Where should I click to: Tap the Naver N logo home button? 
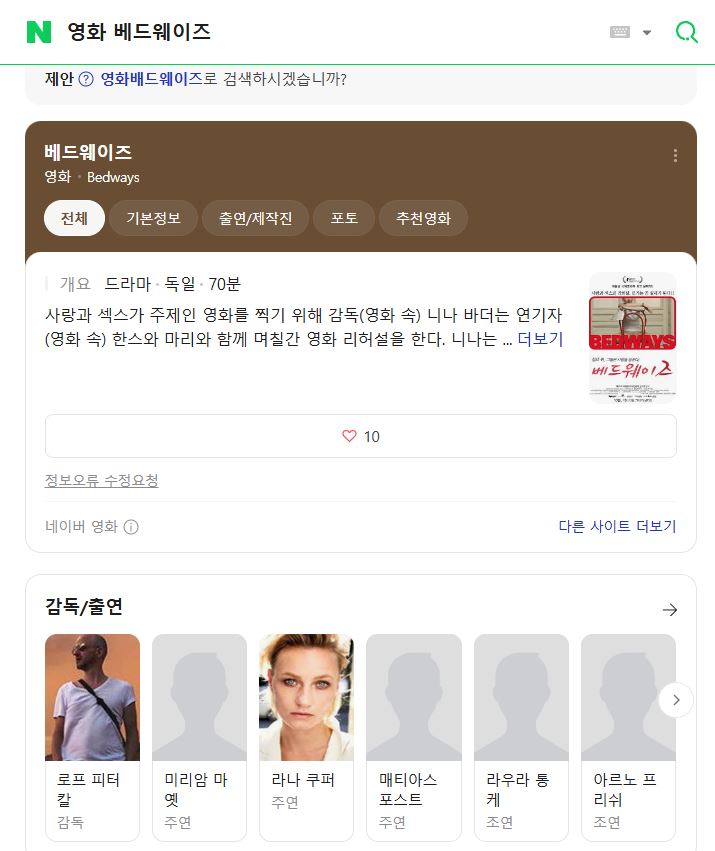39,32
